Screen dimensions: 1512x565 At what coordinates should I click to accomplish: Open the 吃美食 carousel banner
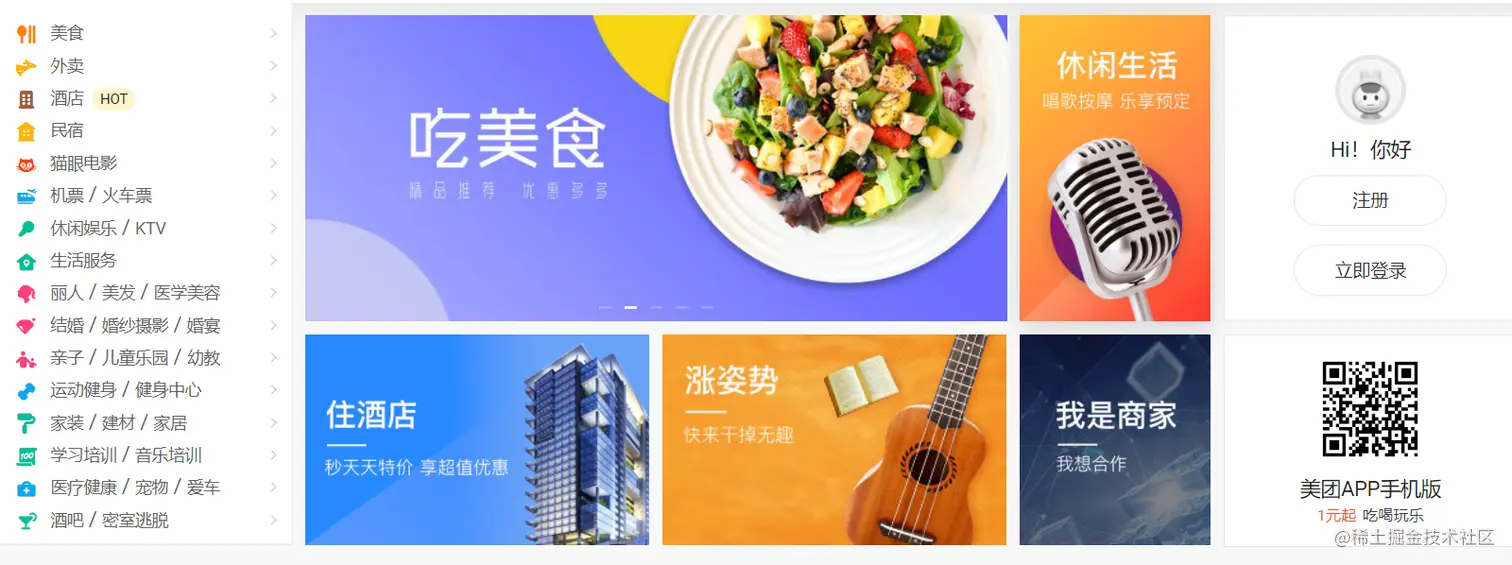coord(655,167)
